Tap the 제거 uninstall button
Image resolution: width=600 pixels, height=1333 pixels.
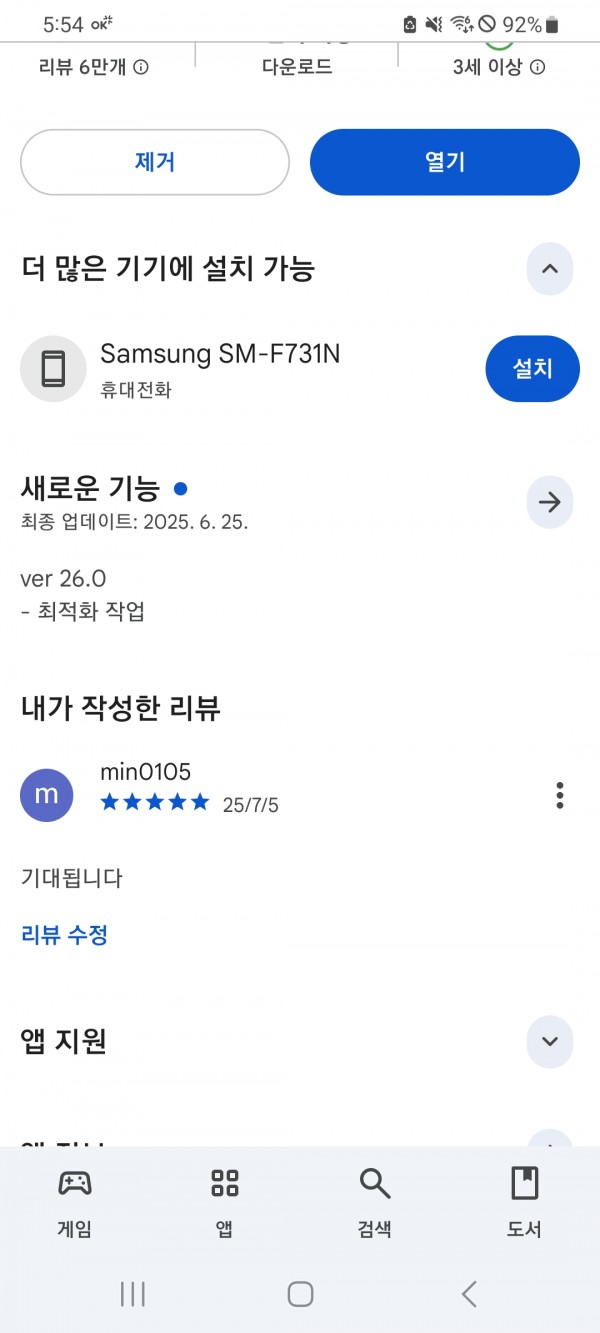[155, 162]
